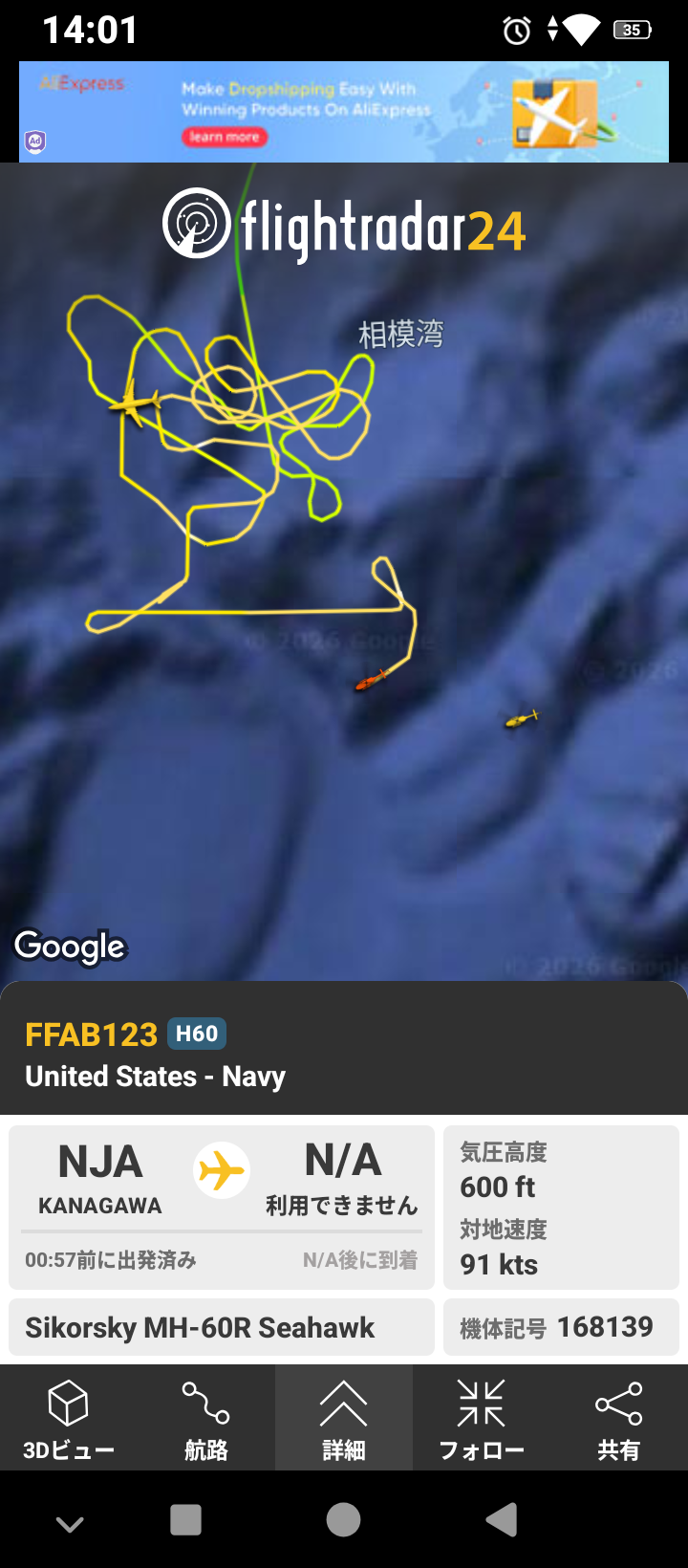Open the AliExpress ad banner
This screenshot has width=688, height=1568.
tap(344, 112)
